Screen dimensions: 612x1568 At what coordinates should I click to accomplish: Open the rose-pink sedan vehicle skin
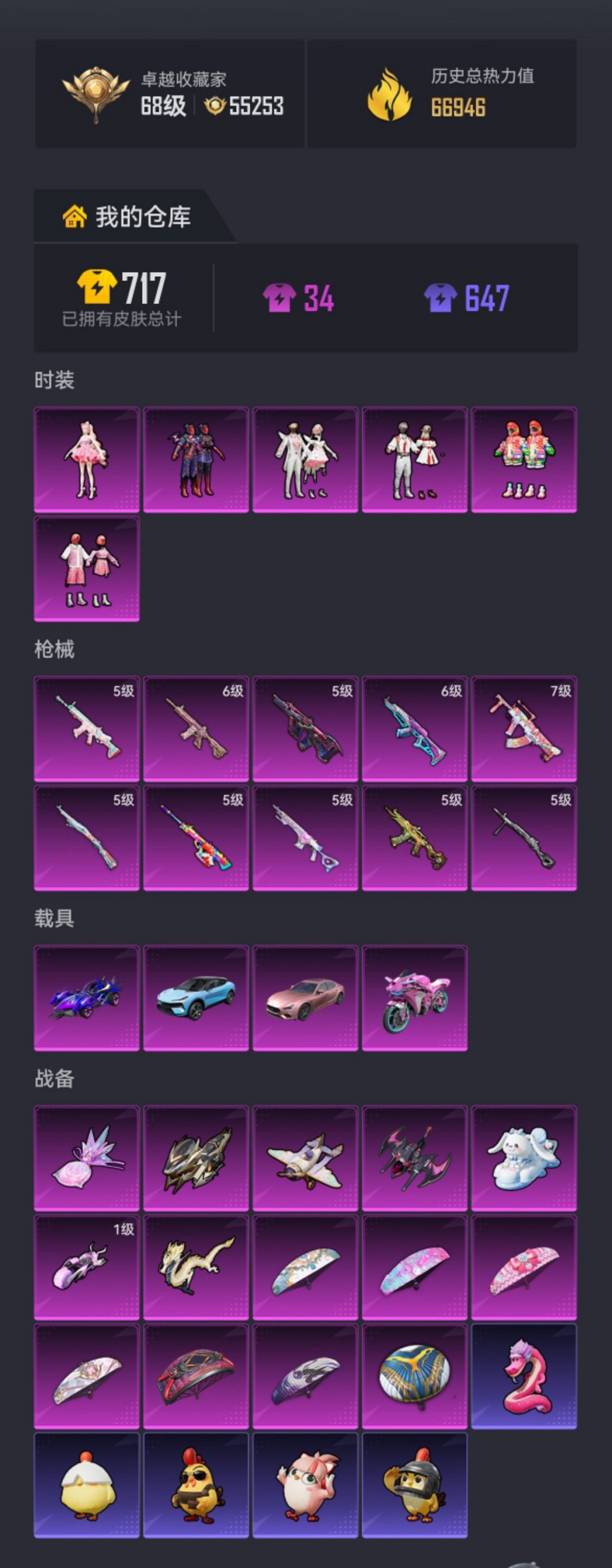305,997
